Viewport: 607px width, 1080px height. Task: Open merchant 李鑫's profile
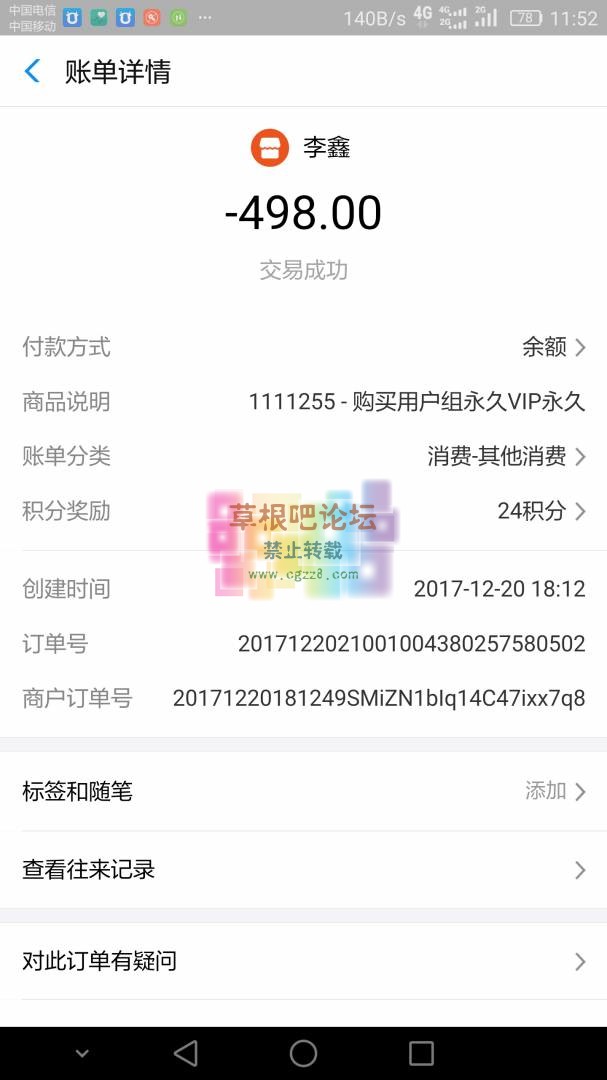tap(303, 148)
